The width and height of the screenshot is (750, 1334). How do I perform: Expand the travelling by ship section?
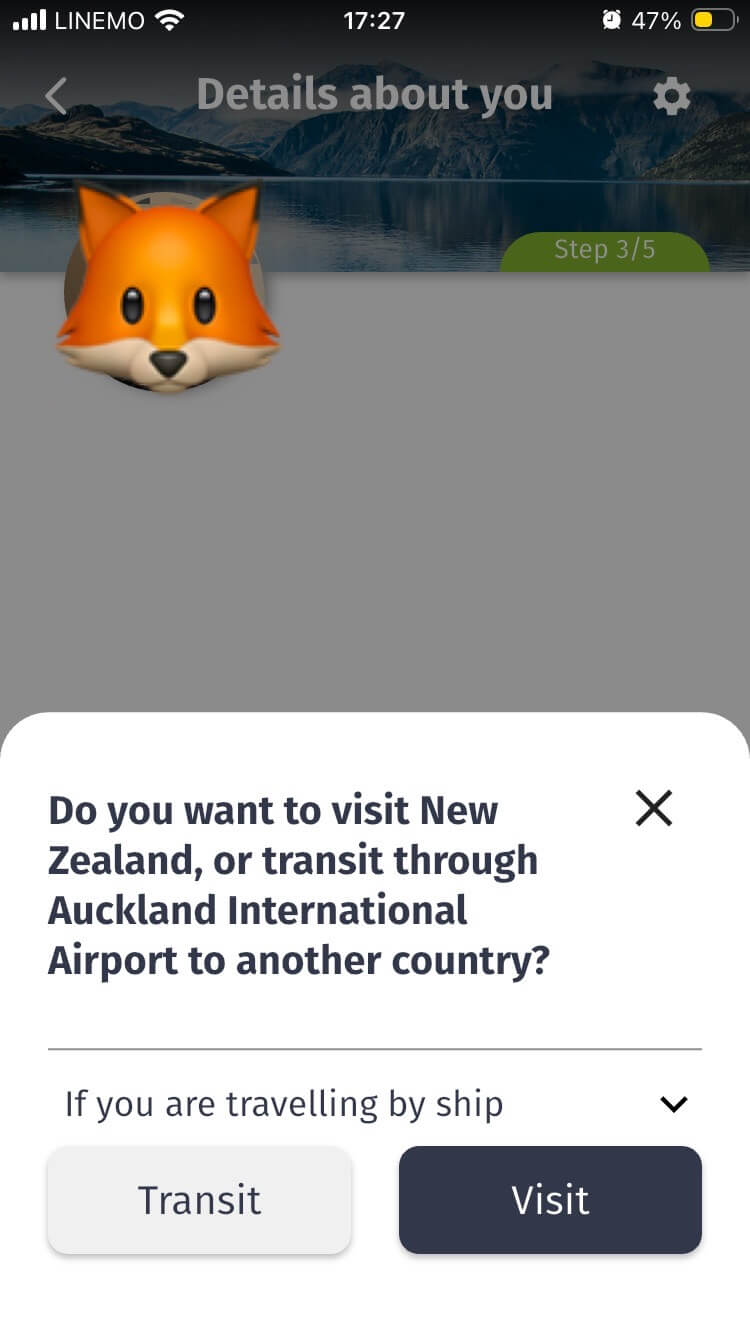click(375, 1104)
